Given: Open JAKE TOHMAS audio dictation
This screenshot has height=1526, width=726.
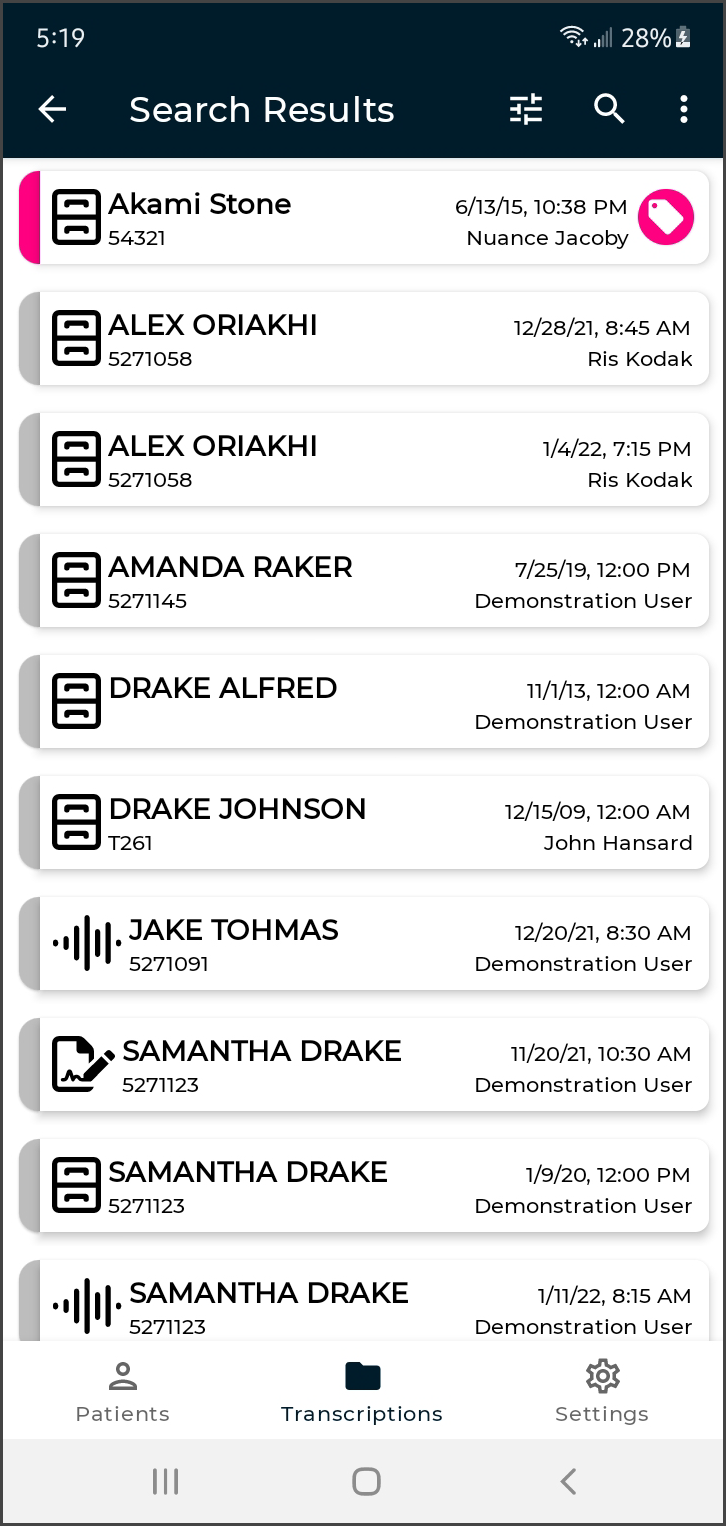Looking at the screenshot, I should point(364,944).
